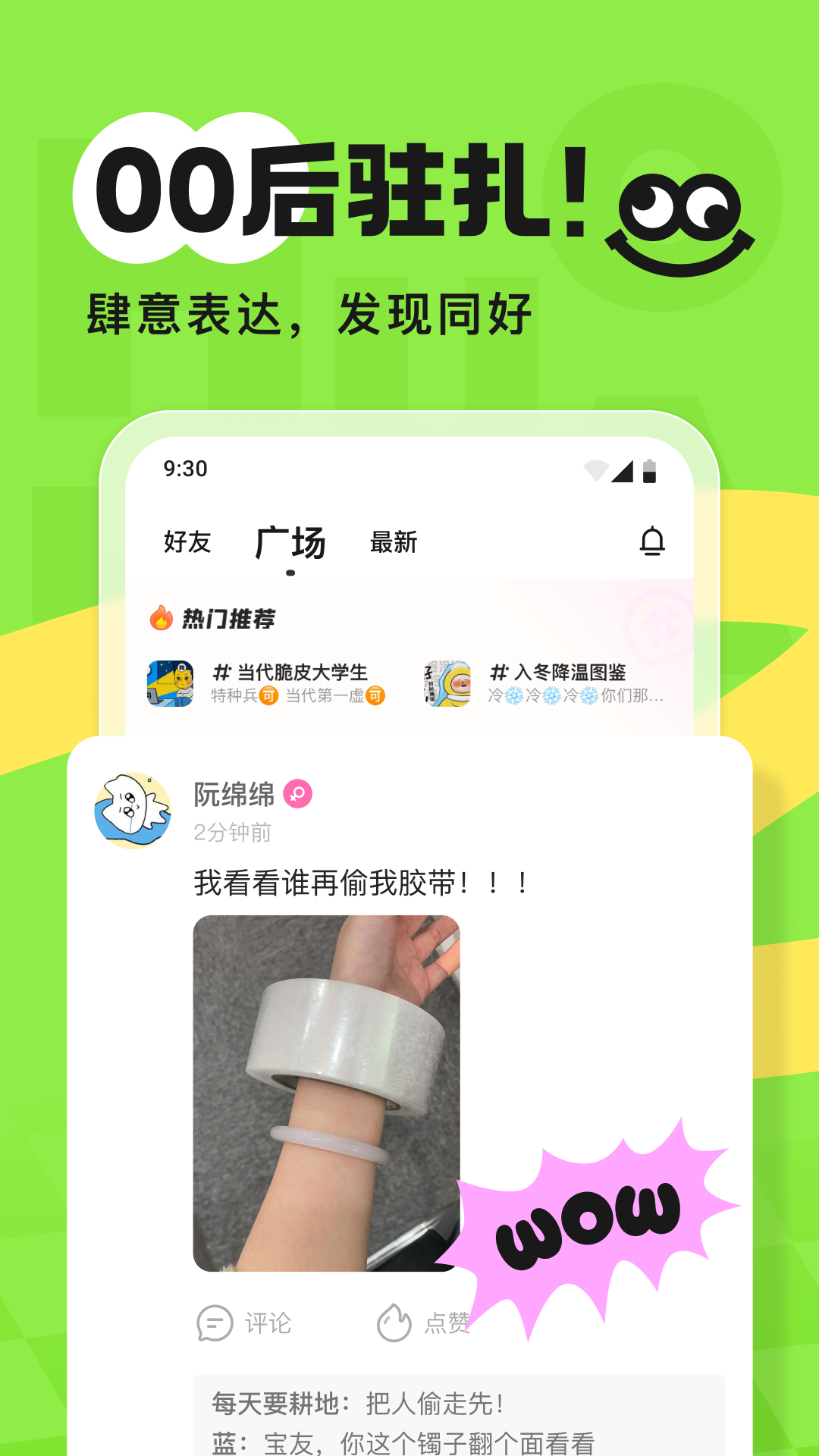Screen dimensions: 819x1456
Task: Tap the orange 可 badge after 特种兵
Action: tap(268, 694)
